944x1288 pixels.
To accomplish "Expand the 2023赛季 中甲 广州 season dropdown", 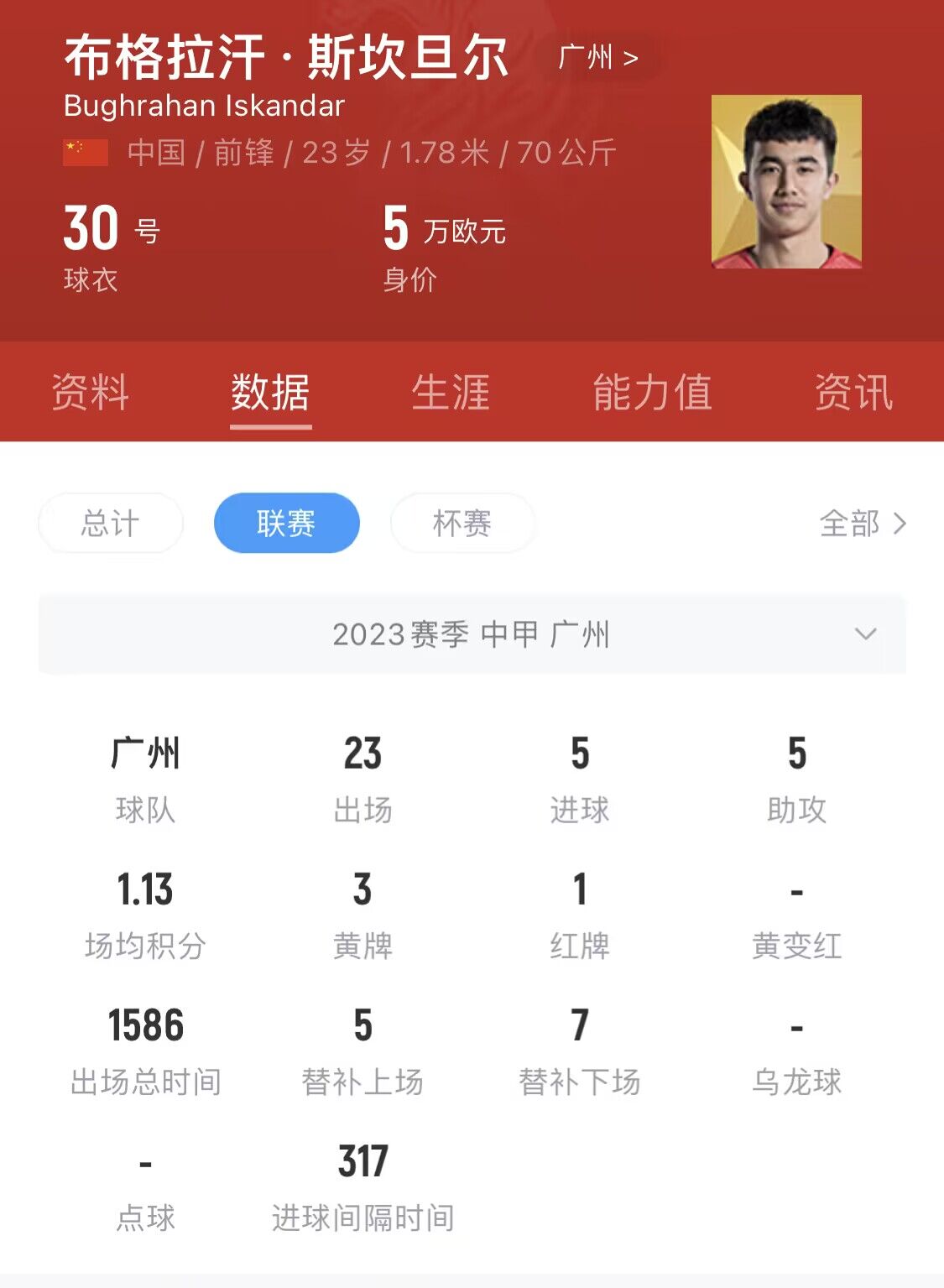I will click(x=472, y=634).
